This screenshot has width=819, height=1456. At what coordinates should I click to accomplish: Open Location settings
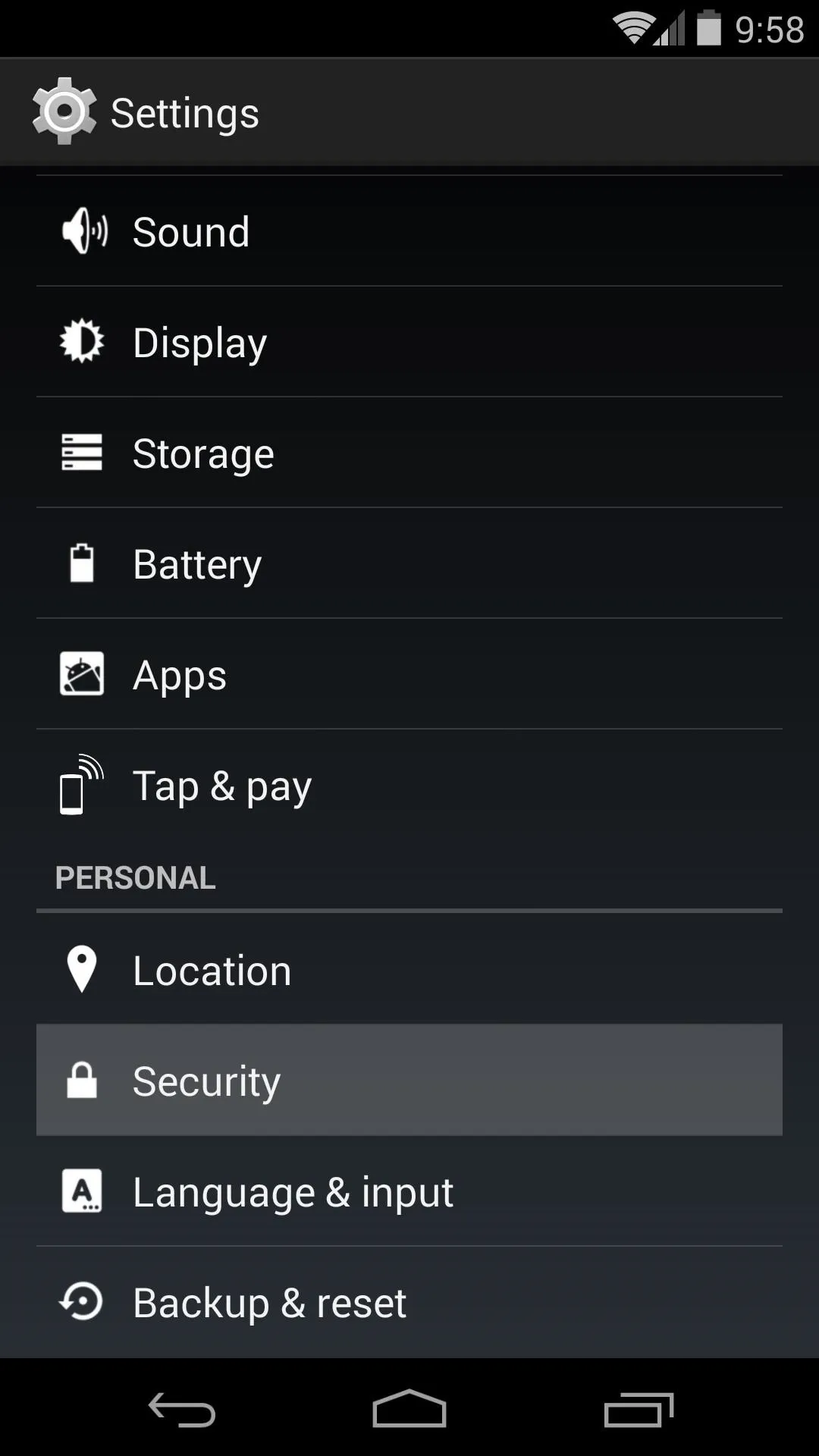pos(409,970)
